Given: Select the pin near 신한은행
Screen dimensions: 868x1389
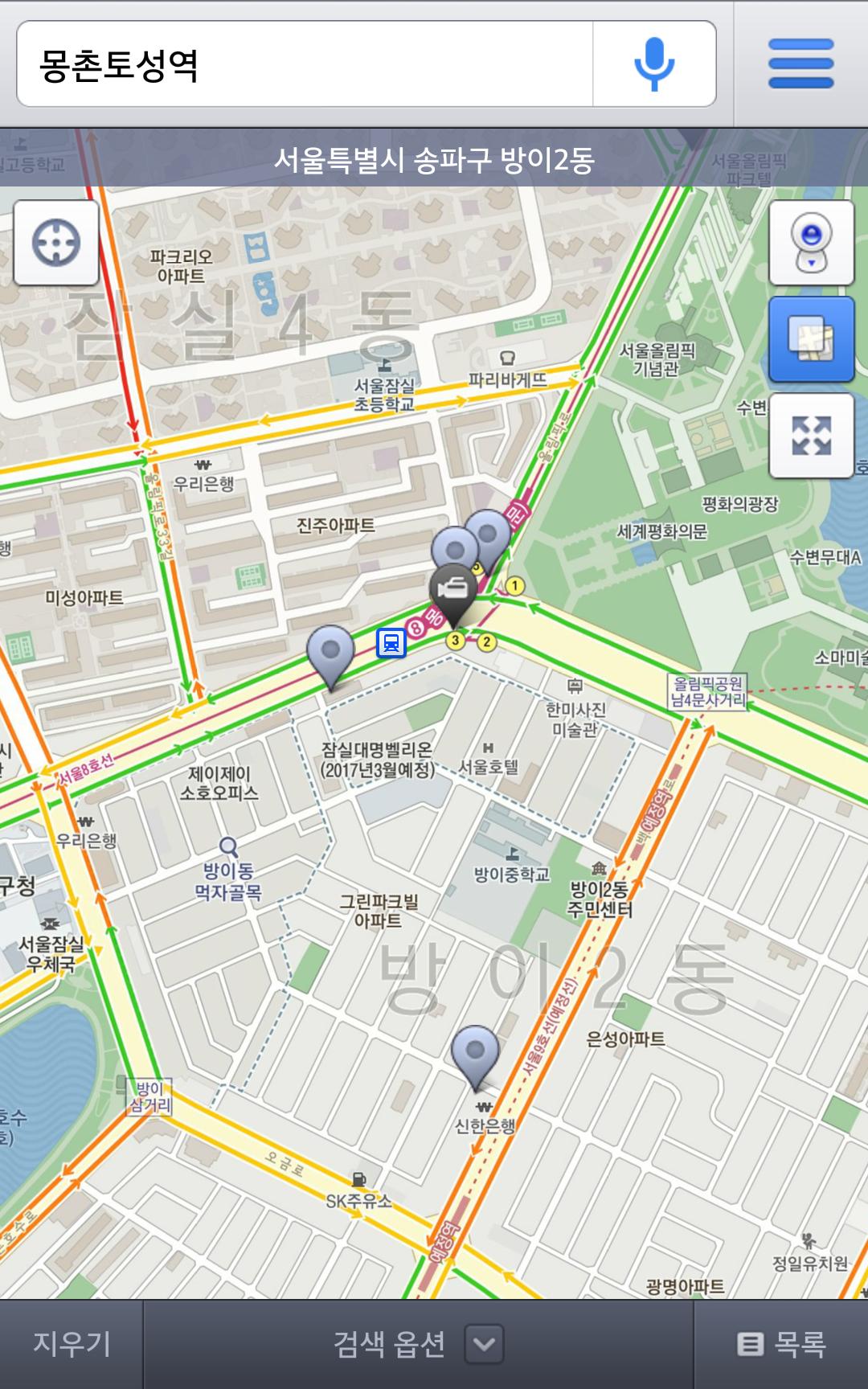Looking at the screenshot, I should 475,1053.
